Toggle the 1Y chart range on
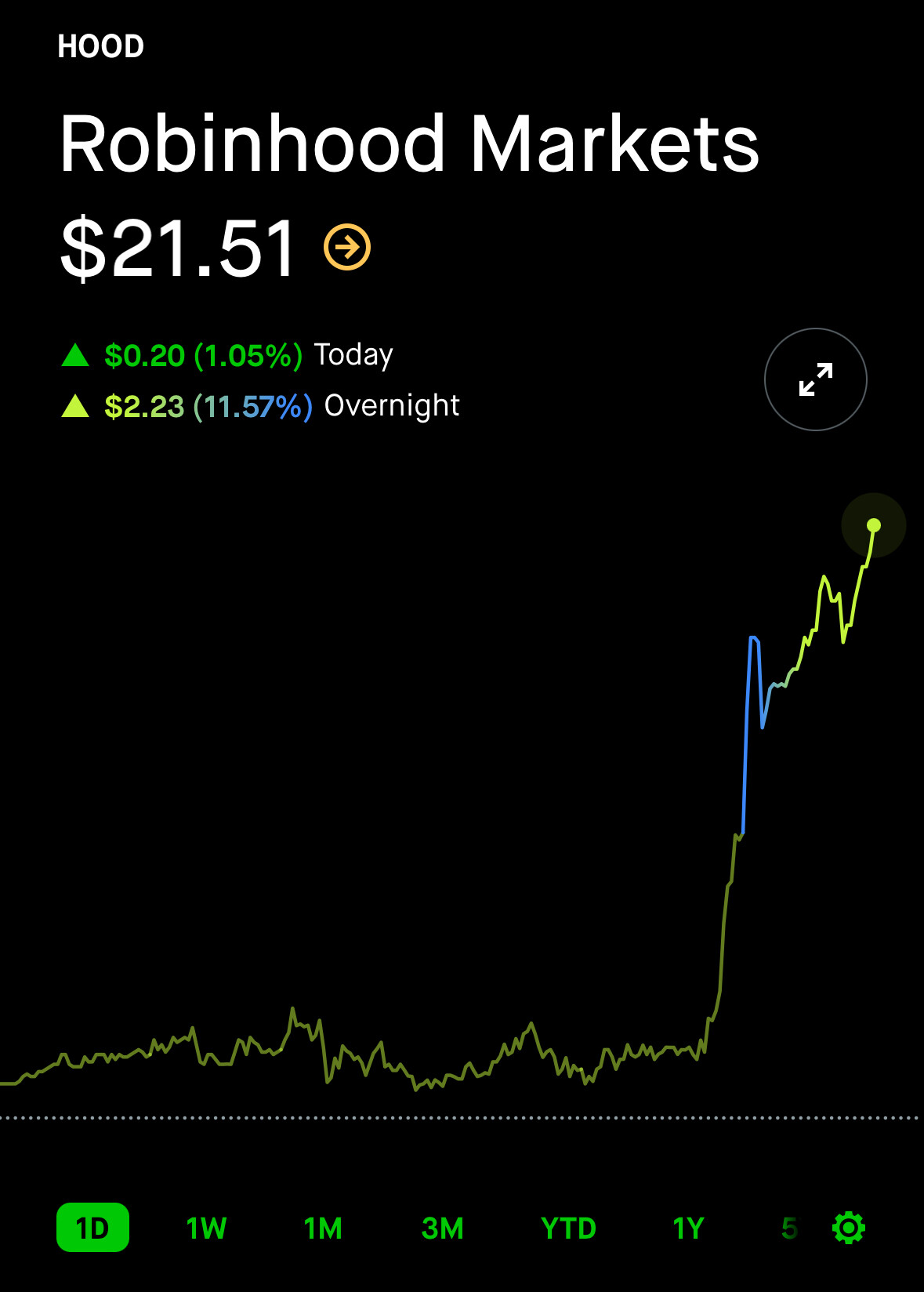 tap(688, 1227)
